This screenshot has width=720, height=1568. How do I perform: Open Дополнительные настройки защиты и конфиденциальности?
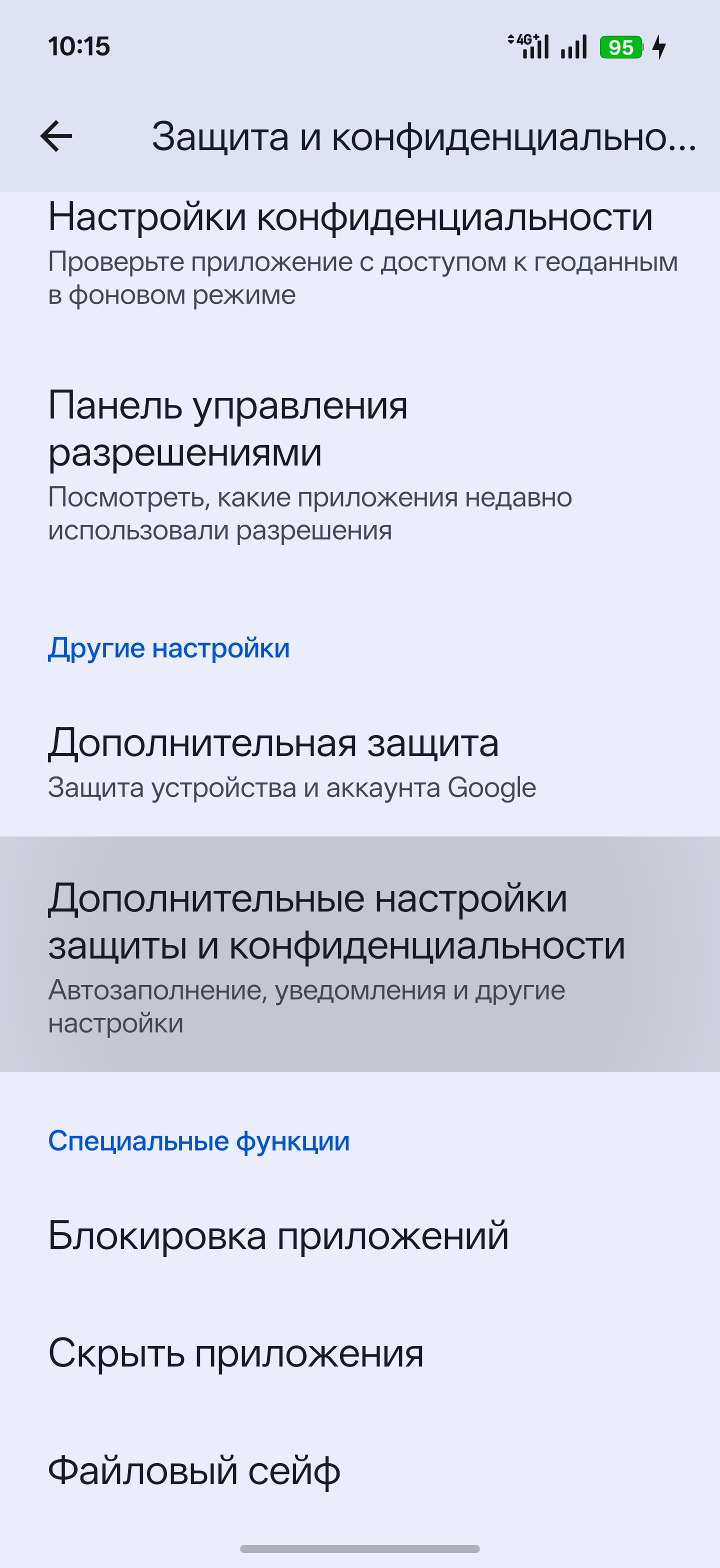pos(359,954)
